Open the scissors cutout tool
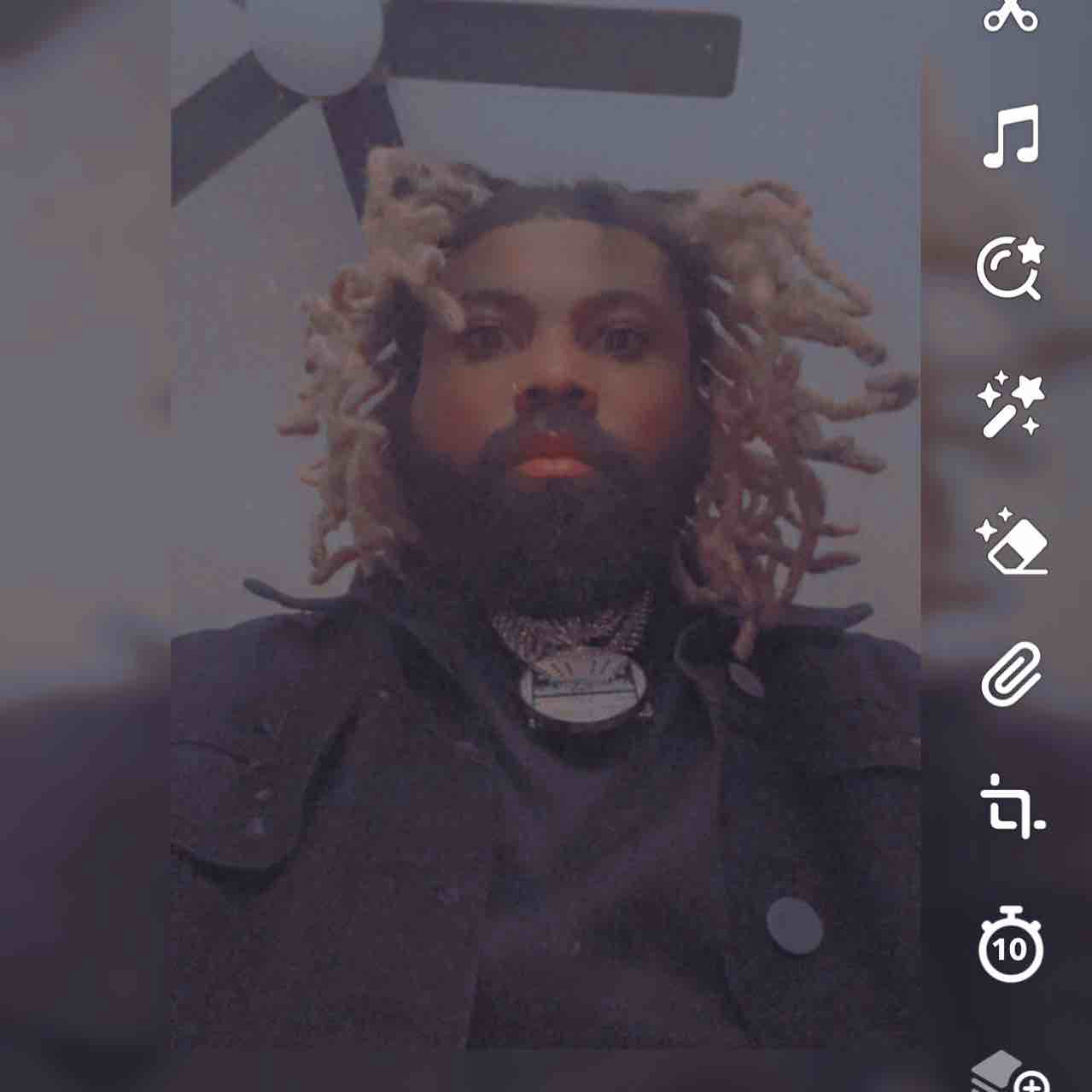The image size is (1092, 1092). coord(1011,15)
